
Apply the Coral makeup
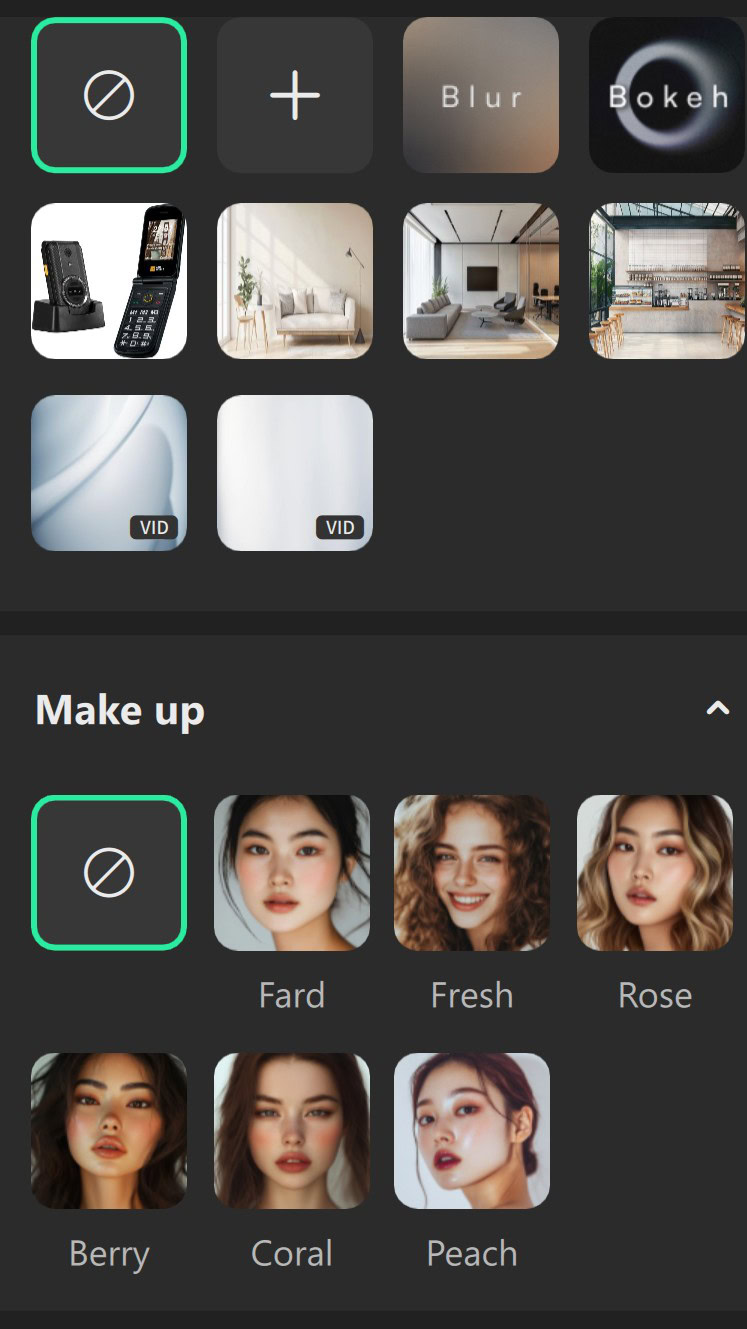click(292, 1131)
